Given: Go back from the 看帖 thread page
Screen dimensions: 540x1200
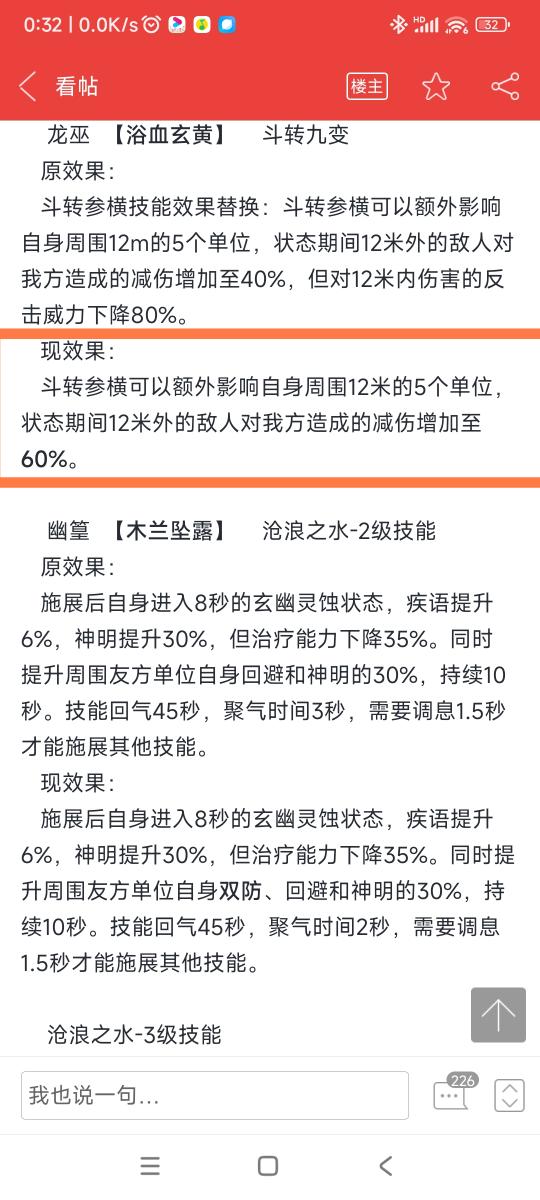Looking at the screenshot, I should [27, 86].
